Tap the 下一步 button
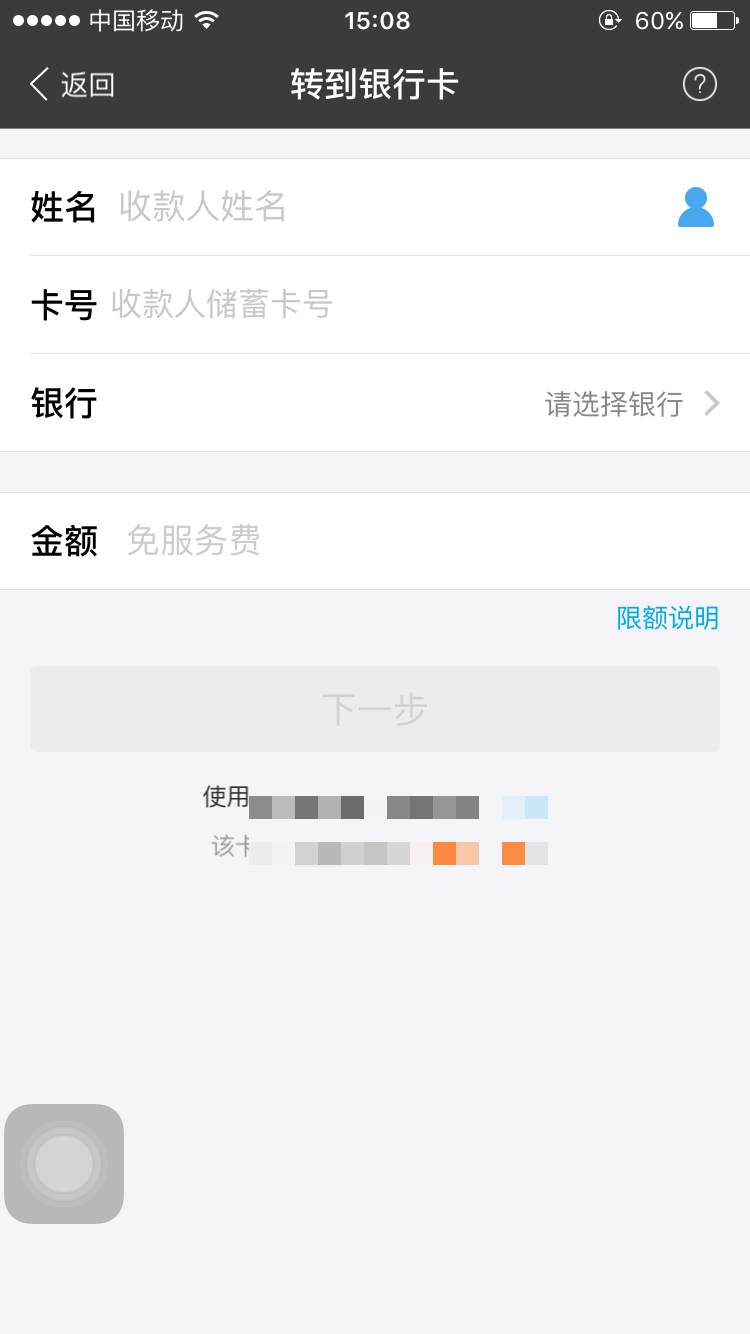The height and width of the screenshot is (1334, 750). [375, 709]
